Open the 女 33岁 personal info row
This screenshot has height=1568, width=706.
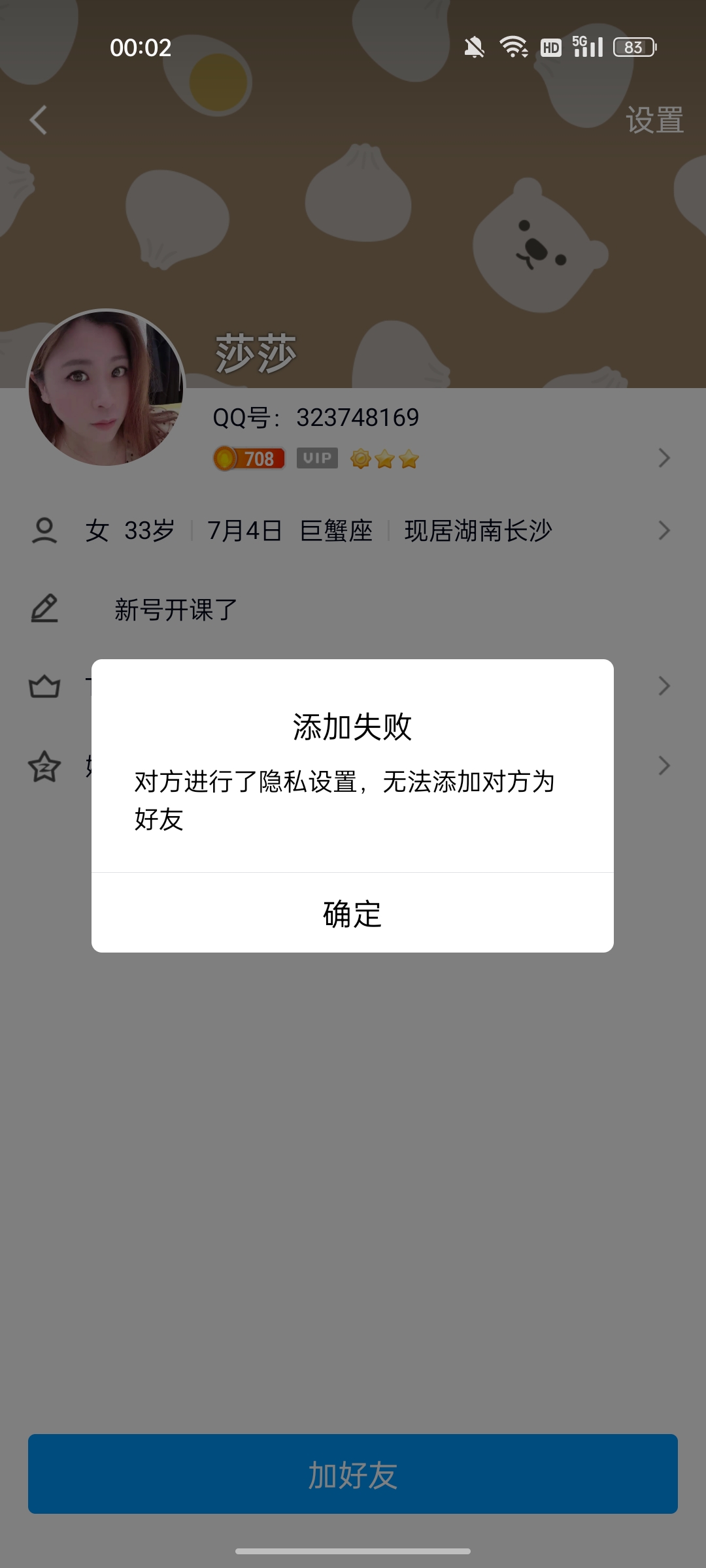(353, 531)
